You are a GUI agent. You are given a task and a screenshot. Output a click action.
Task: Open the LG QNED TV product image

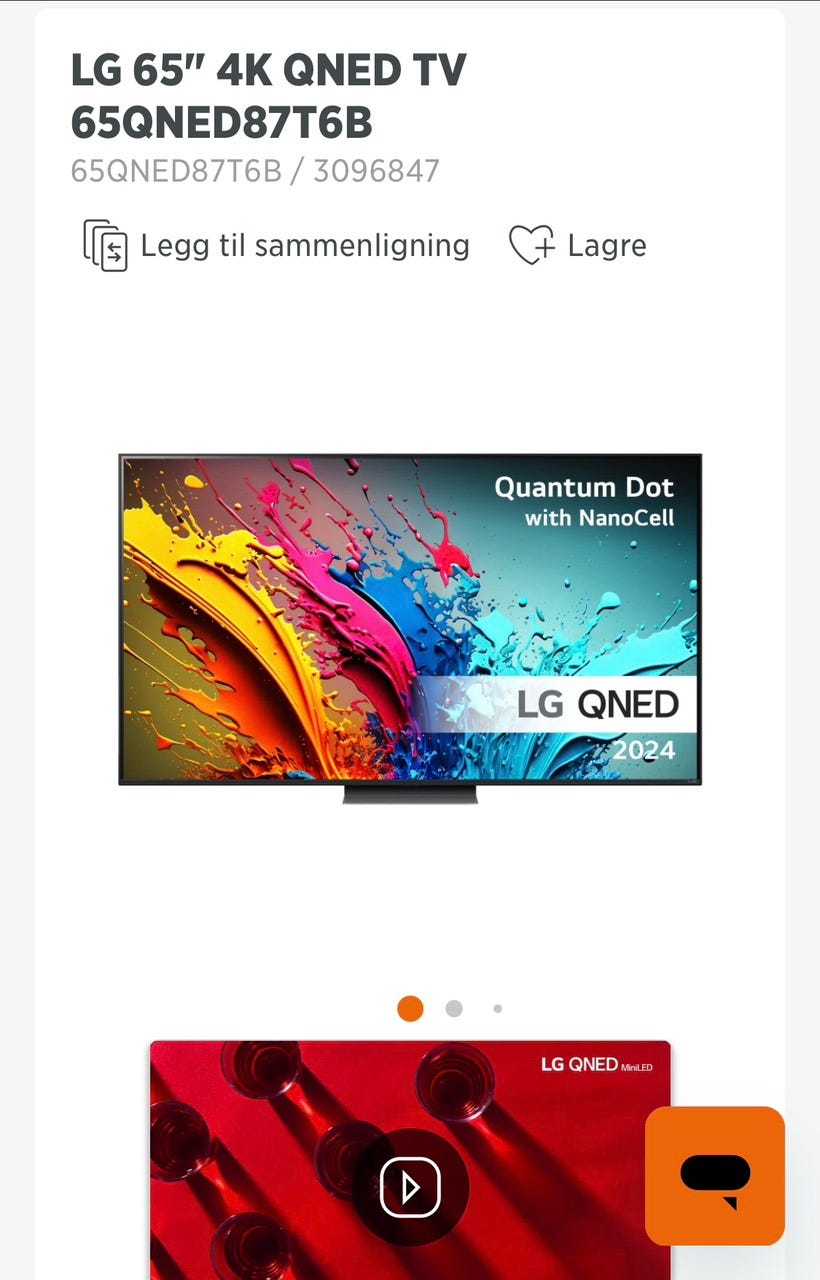point(410,628)
